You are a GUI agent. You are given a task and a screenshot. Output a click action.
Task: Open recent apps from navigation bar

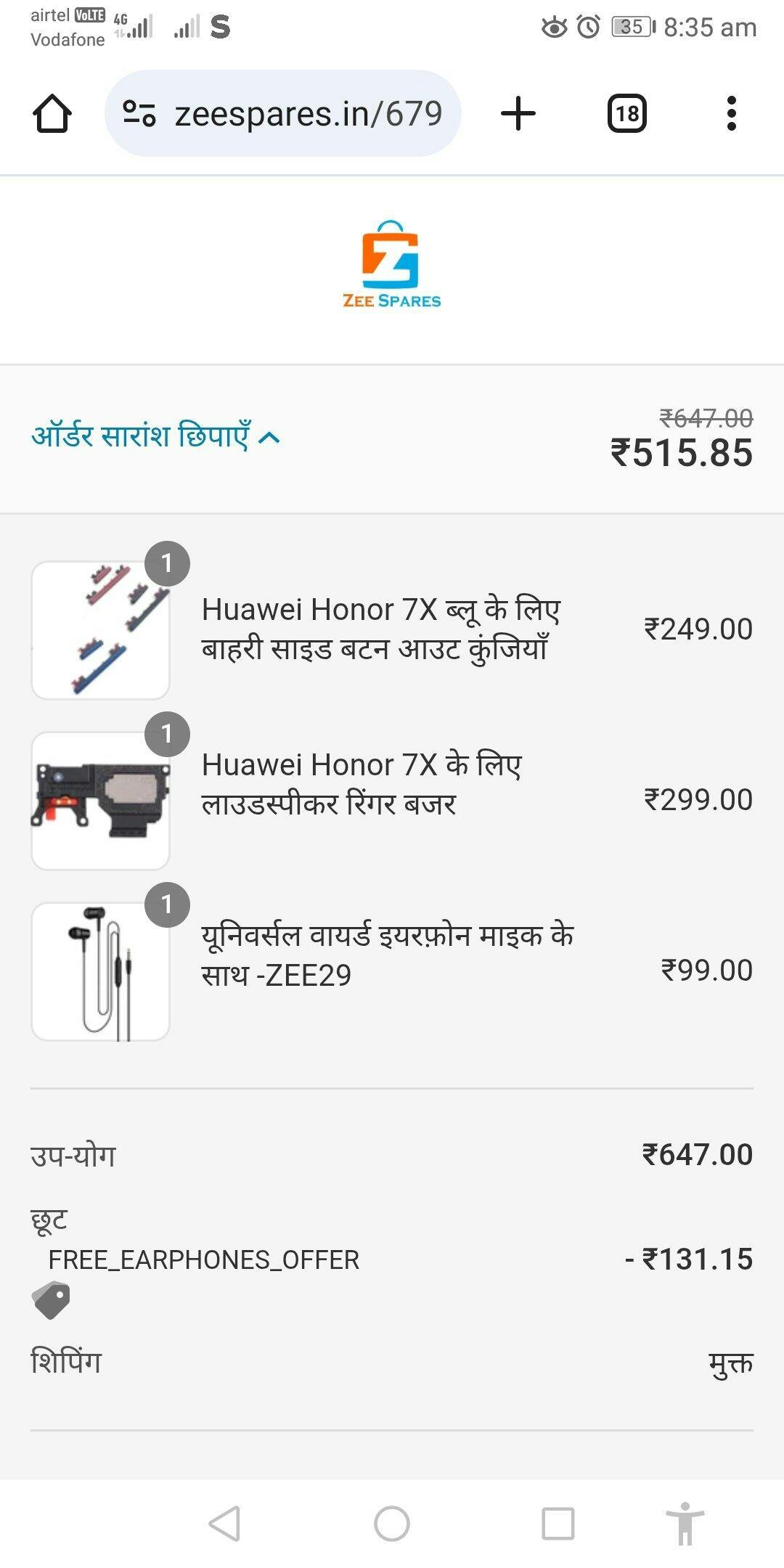[558, 1523]
